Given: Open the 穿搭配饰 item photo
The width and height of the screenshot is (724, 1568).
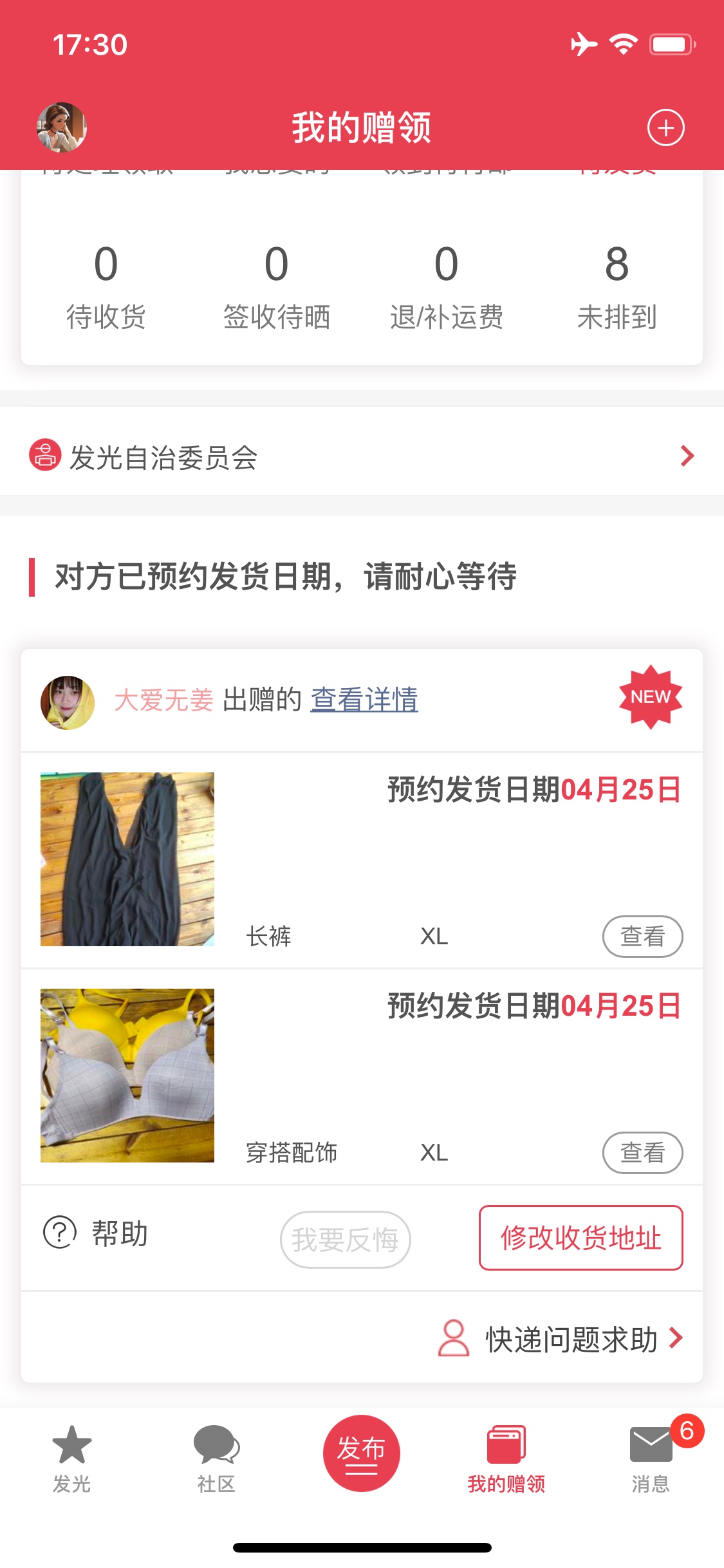Looking at the screenshot, I should tap(127, 1076).
